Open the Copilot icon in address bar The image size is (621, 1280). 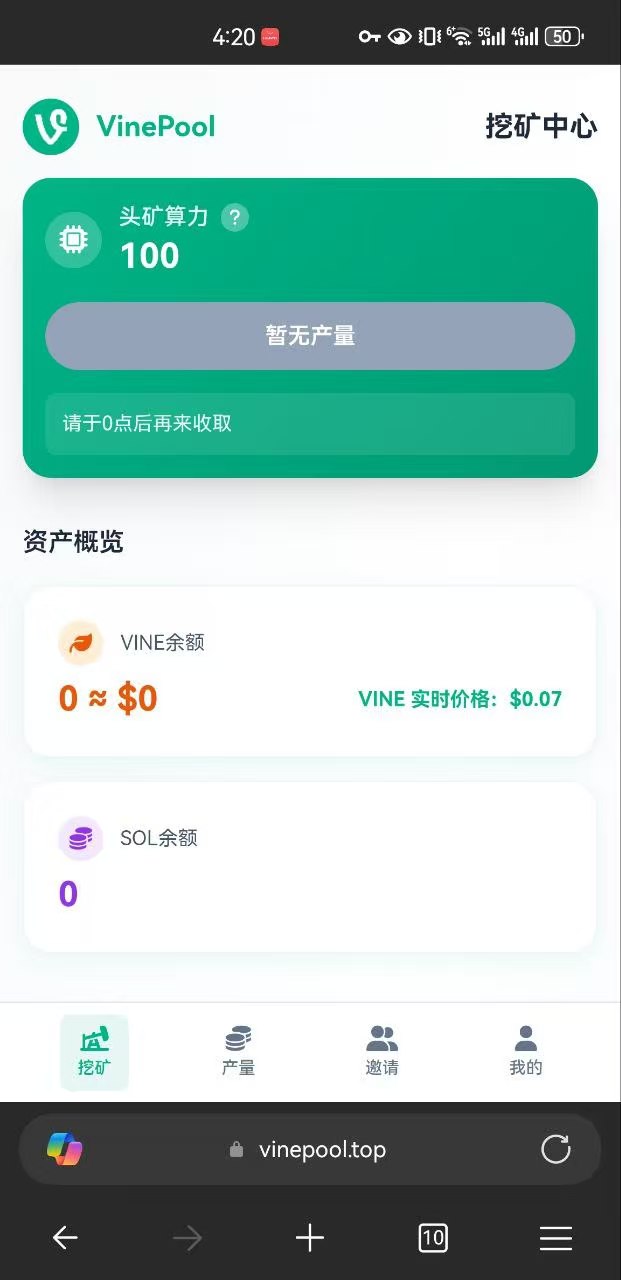[65, 1150]
